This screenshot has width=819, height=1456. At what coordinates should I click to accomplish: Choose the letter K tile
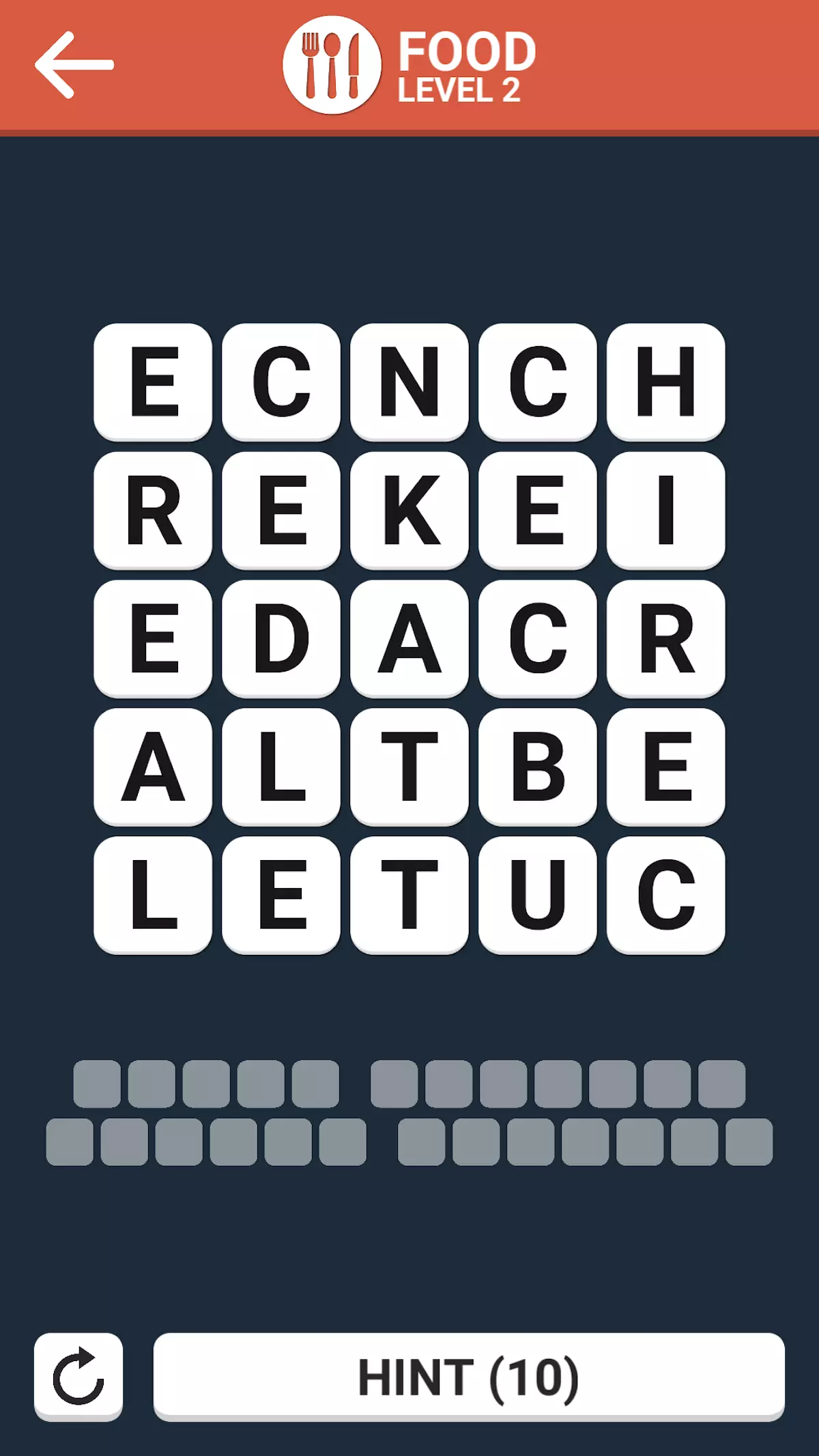409,510
